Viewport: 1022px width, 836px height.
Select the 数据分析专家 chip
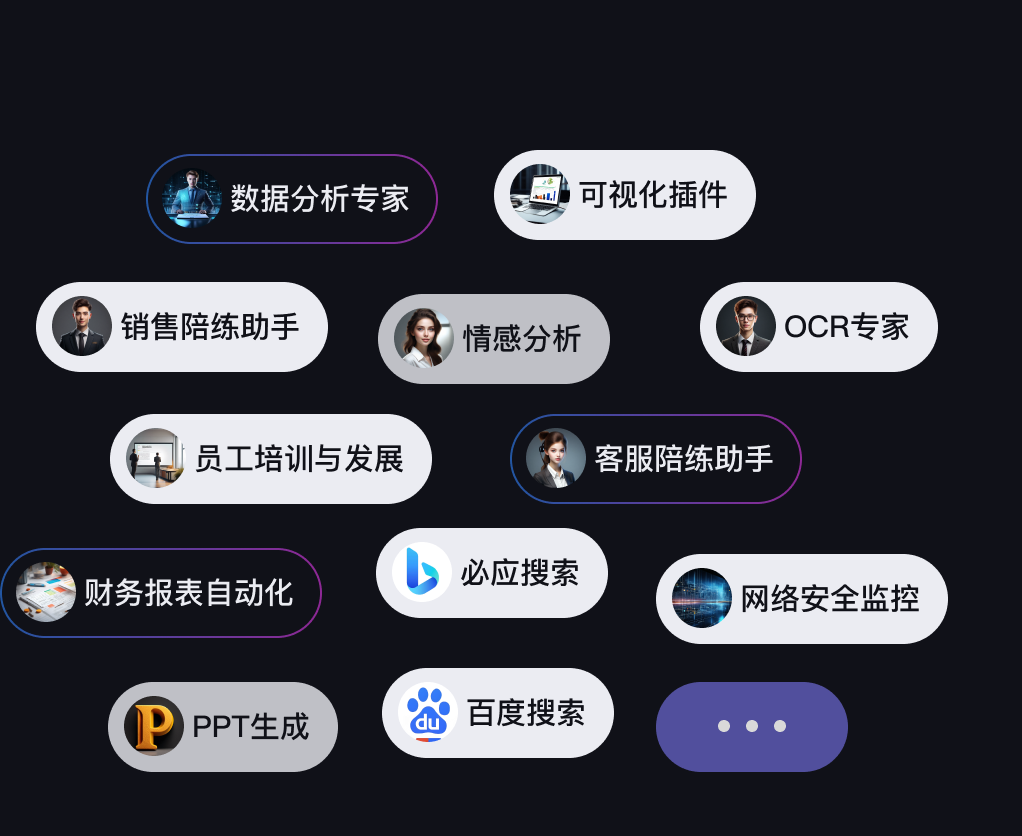(x=292, y=199)
